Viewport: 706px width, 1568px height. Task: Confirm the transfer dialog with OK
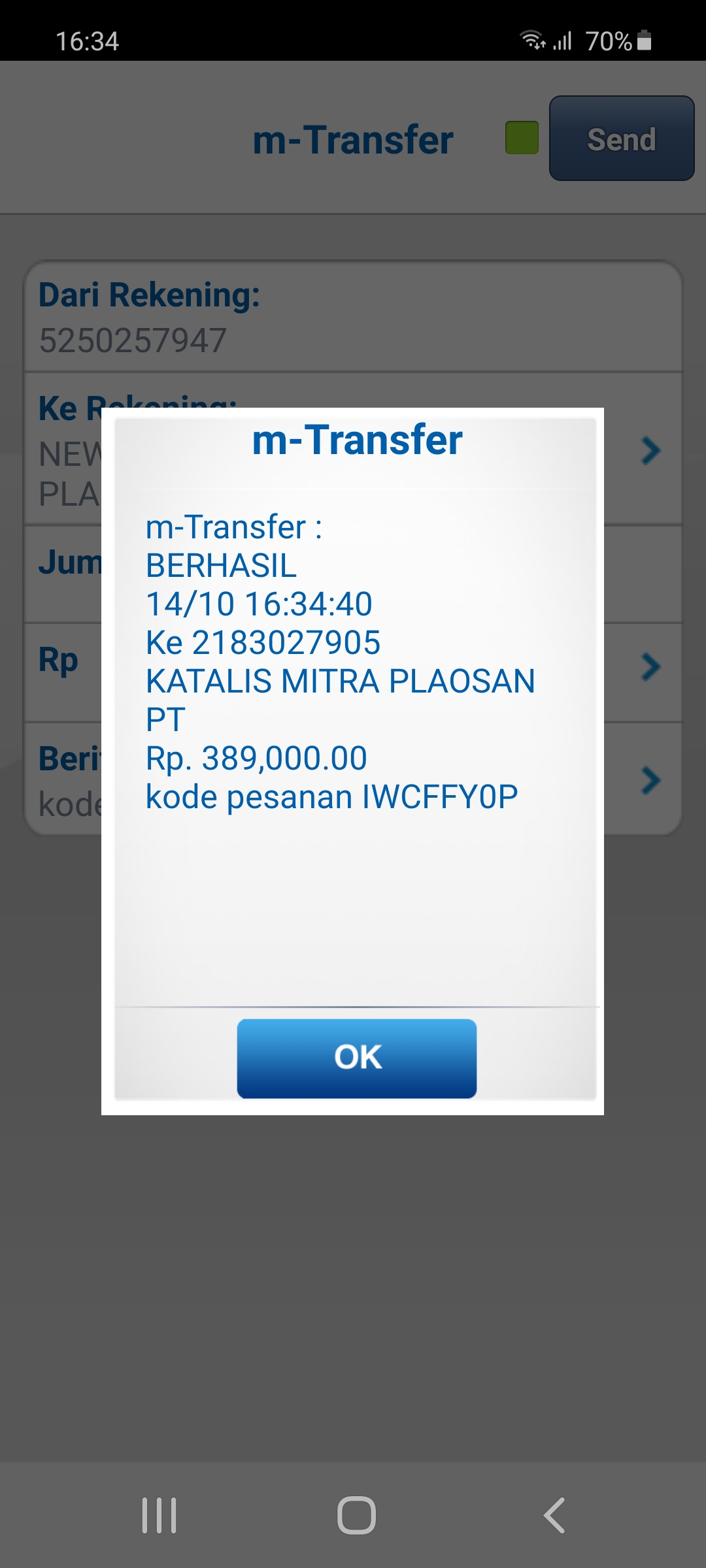(356, 1058)
